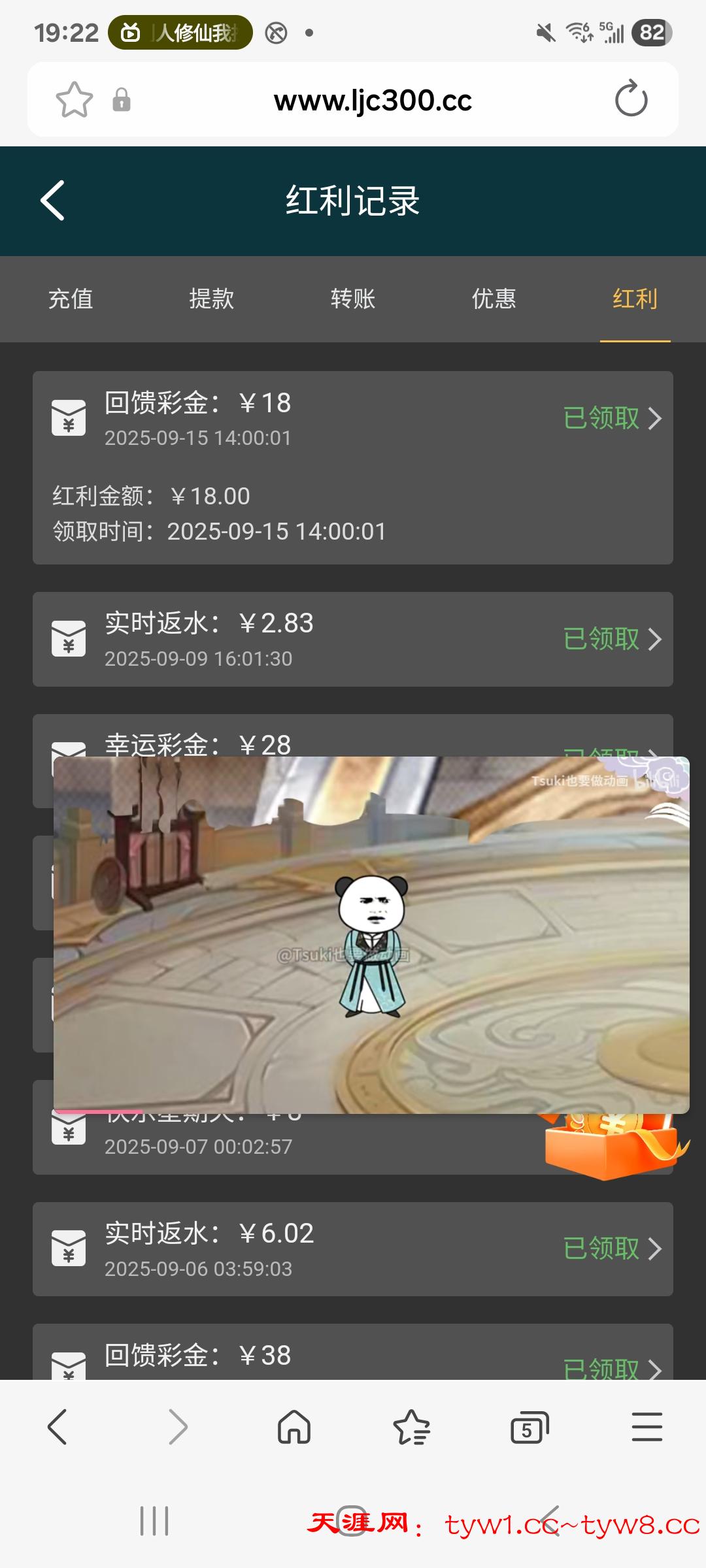Open the 回馈彩金 ¥38 record
This screenshot has width=706, height=1568.
pyautogui.click(x=613, y=1367)
